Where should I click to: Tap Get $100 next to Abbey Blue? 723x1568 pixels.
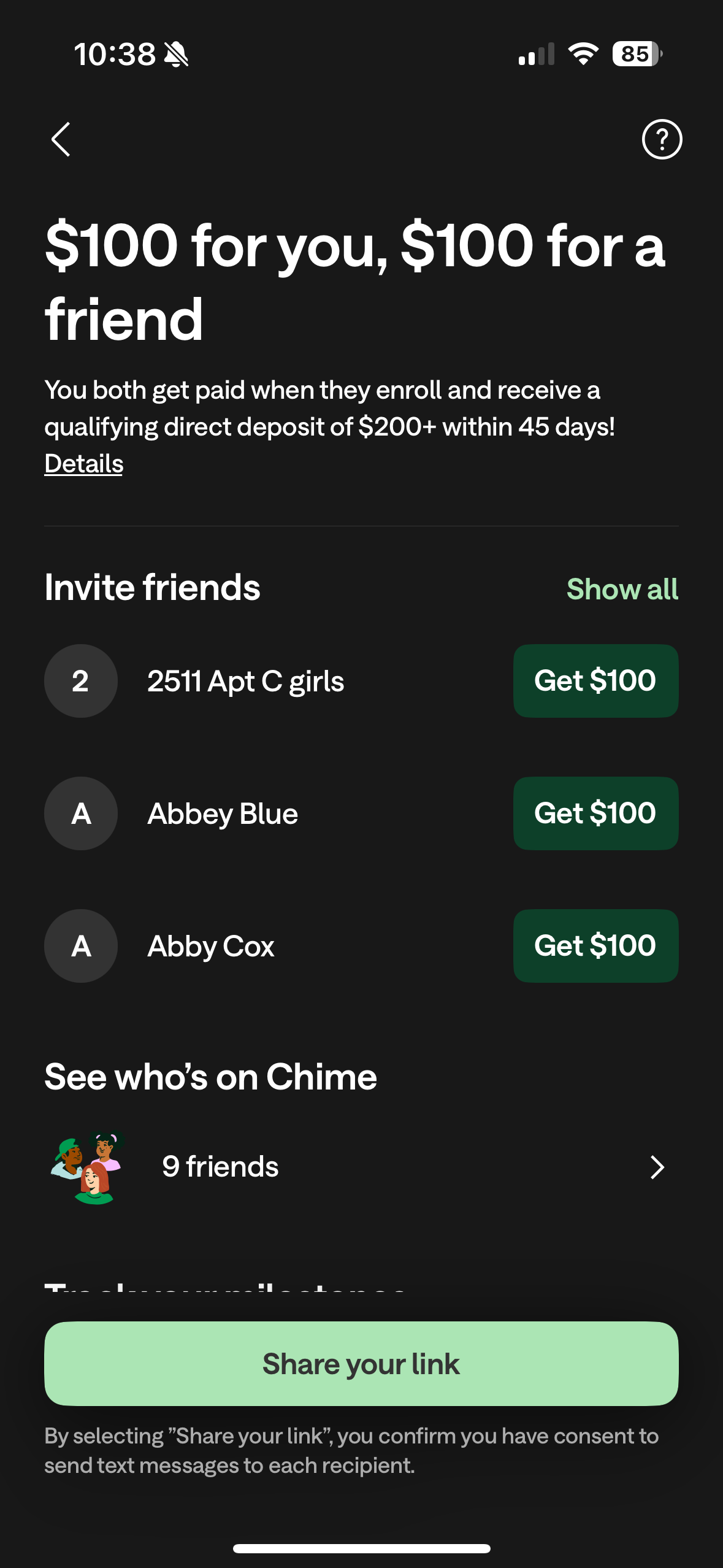595,813
